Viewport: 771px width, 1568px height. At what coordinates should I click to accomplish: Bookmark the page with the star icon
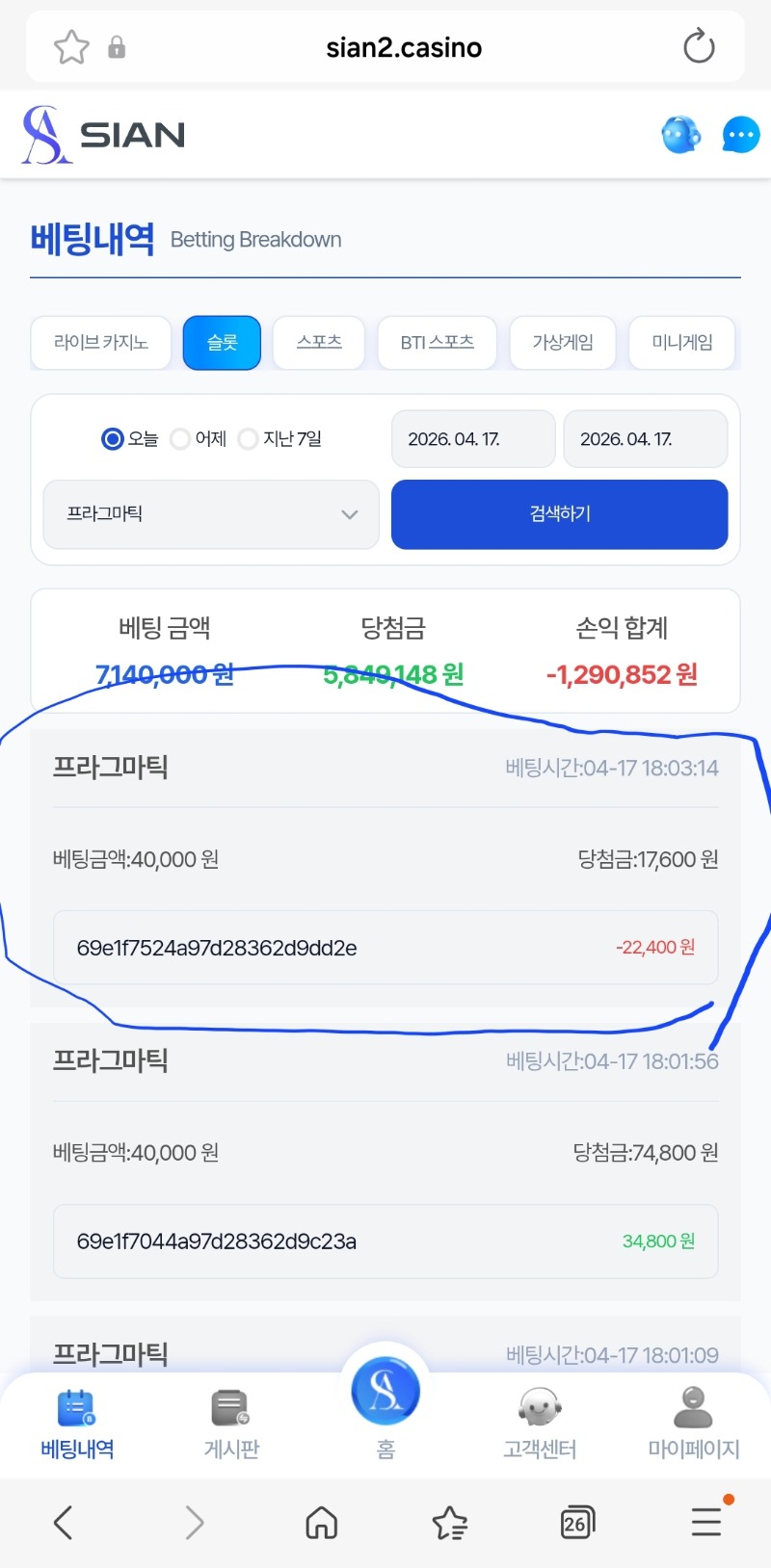pyautogui.click(x=71, y=47)
